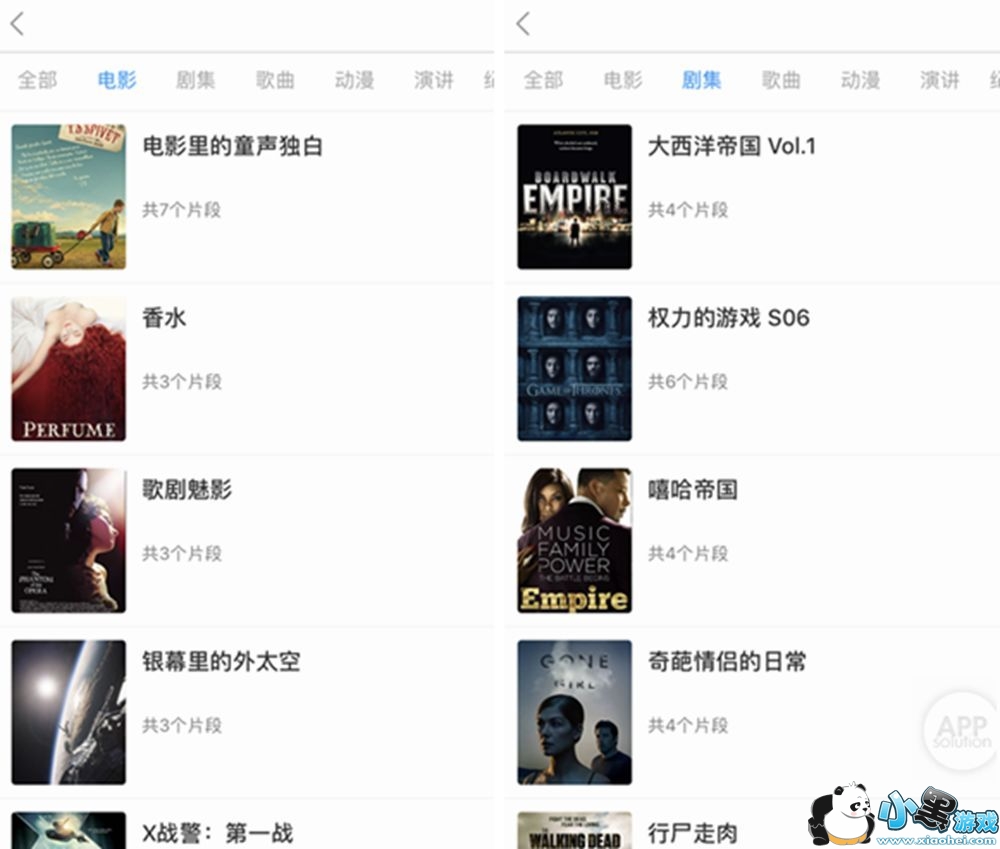Open X战警：第一战 entry
Viewport: 1000px width, 849px height.
pos(217,832)
